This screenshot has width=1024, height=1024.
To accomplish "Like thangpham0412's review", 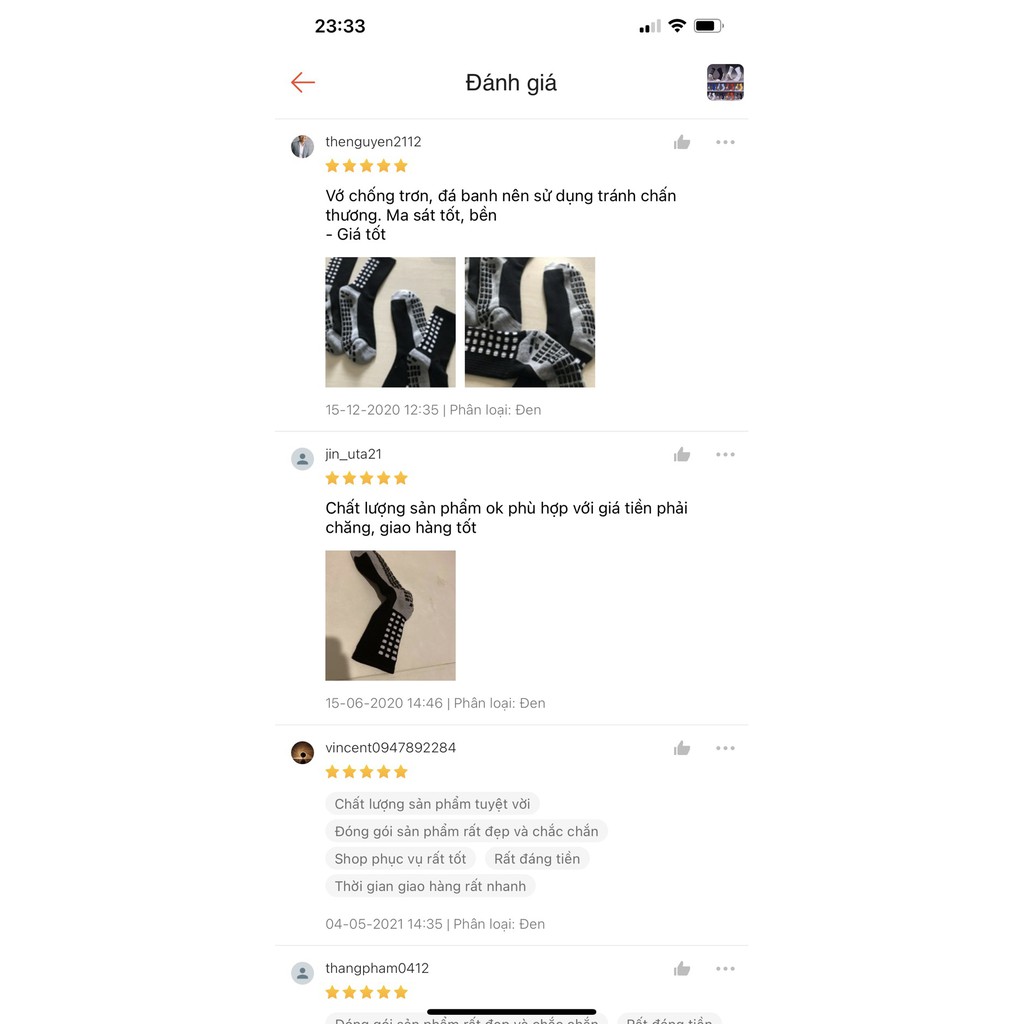I will click(x=682, y=968).
